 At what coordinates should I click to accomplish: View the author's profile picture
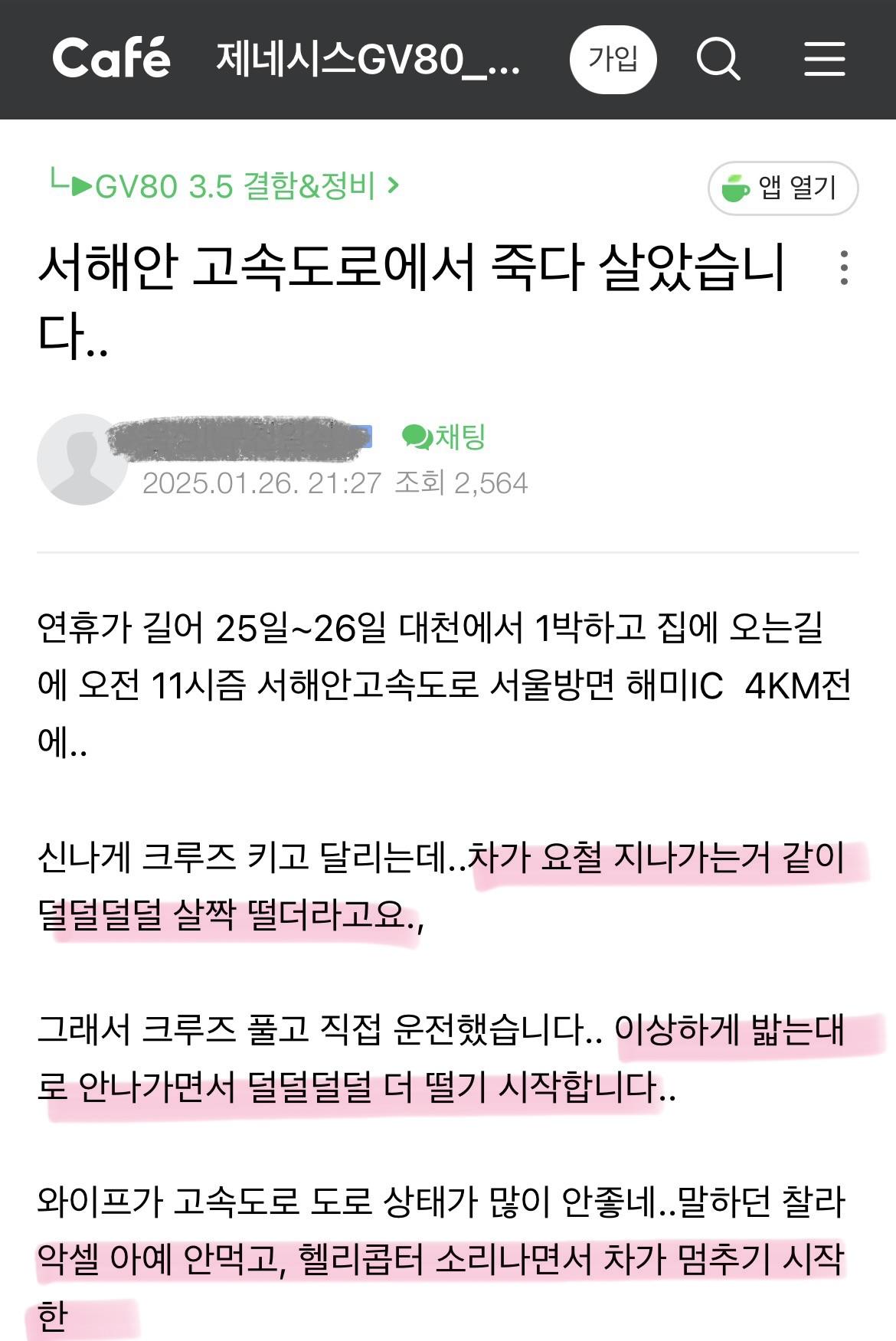click(x=81, y=460)
